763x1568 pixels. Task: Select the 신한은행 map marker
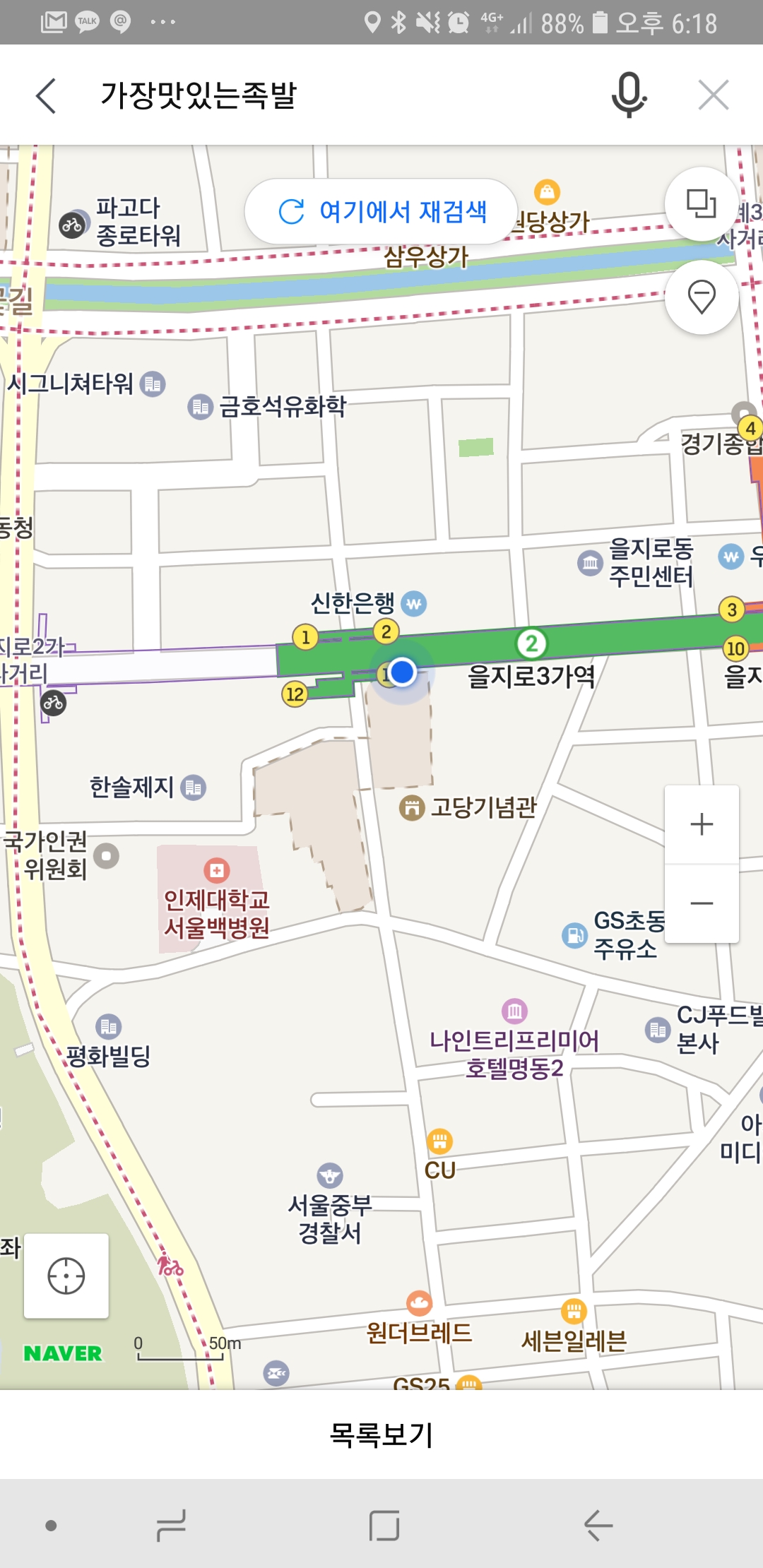click(x=413, y=604)
